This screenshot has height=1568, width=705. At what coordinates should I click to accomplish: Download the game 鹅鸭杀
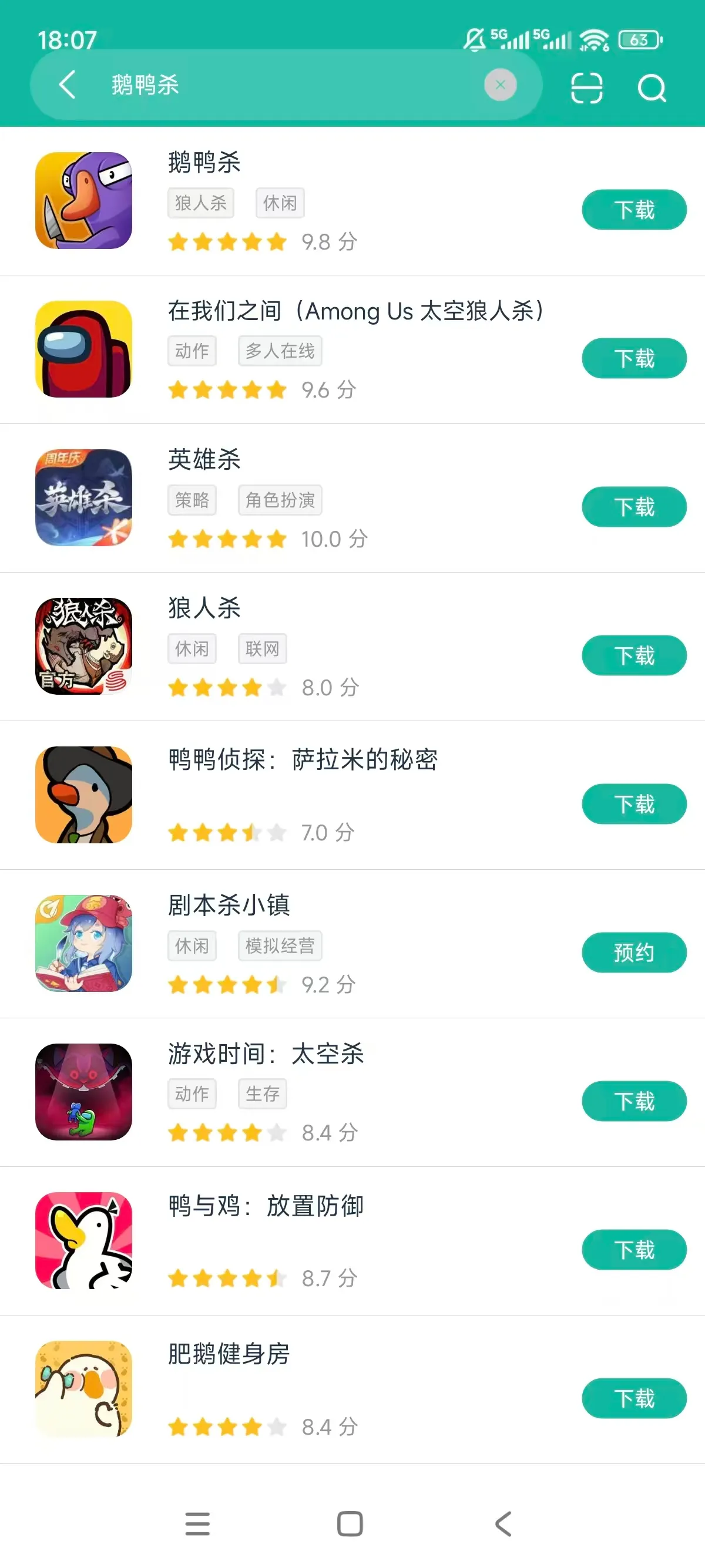coord(634,210)
